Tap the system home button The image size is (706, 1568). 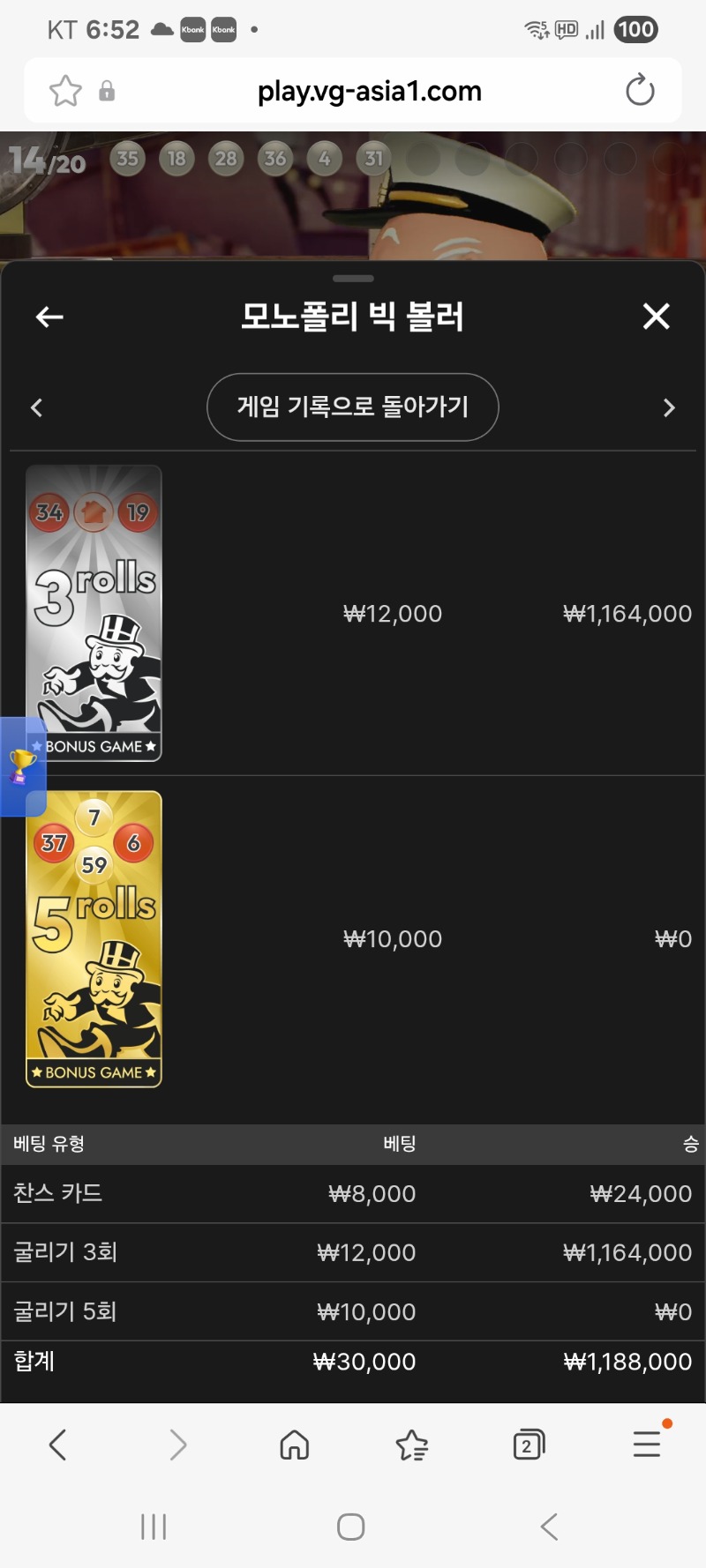click(x=351, y=1527)
